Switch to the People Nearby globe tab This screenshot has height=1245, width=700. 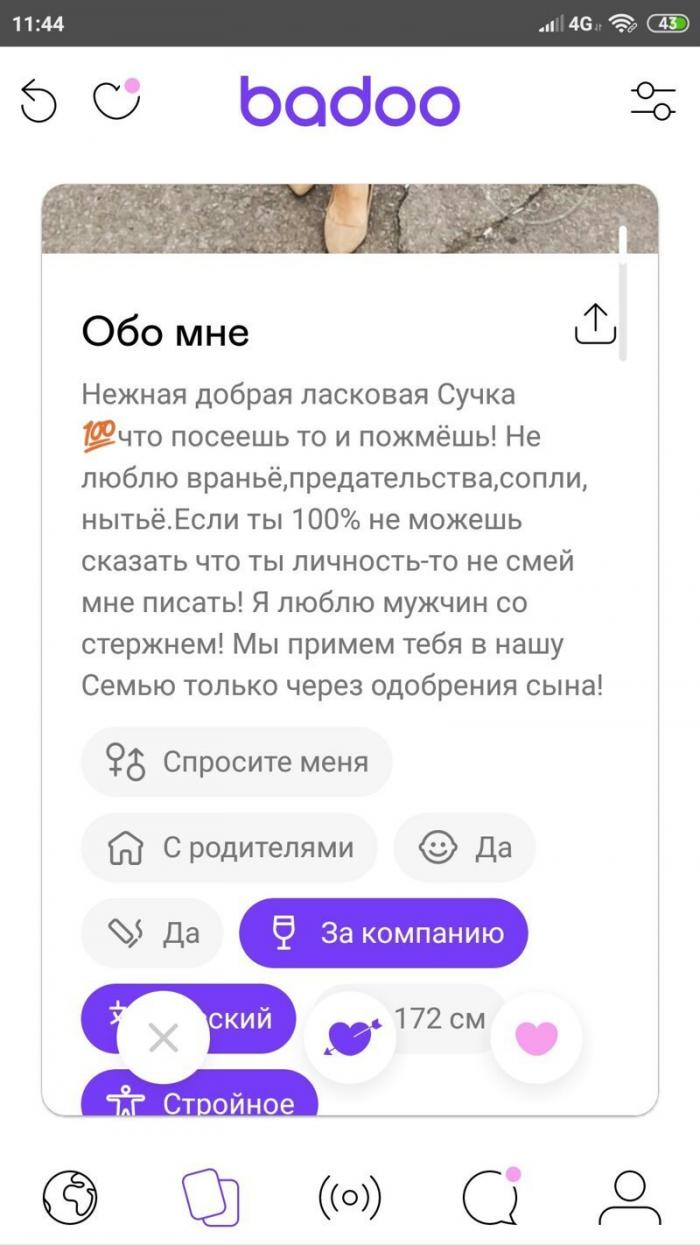point(71,1195)
